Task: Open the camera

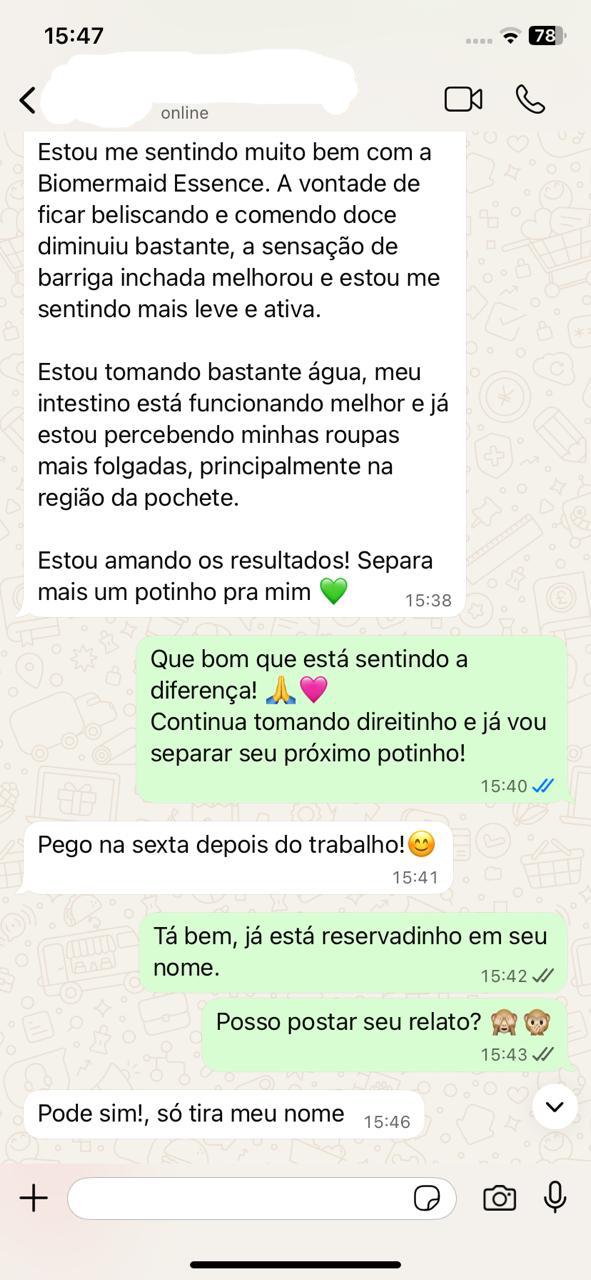Action: click(499, 1198)
